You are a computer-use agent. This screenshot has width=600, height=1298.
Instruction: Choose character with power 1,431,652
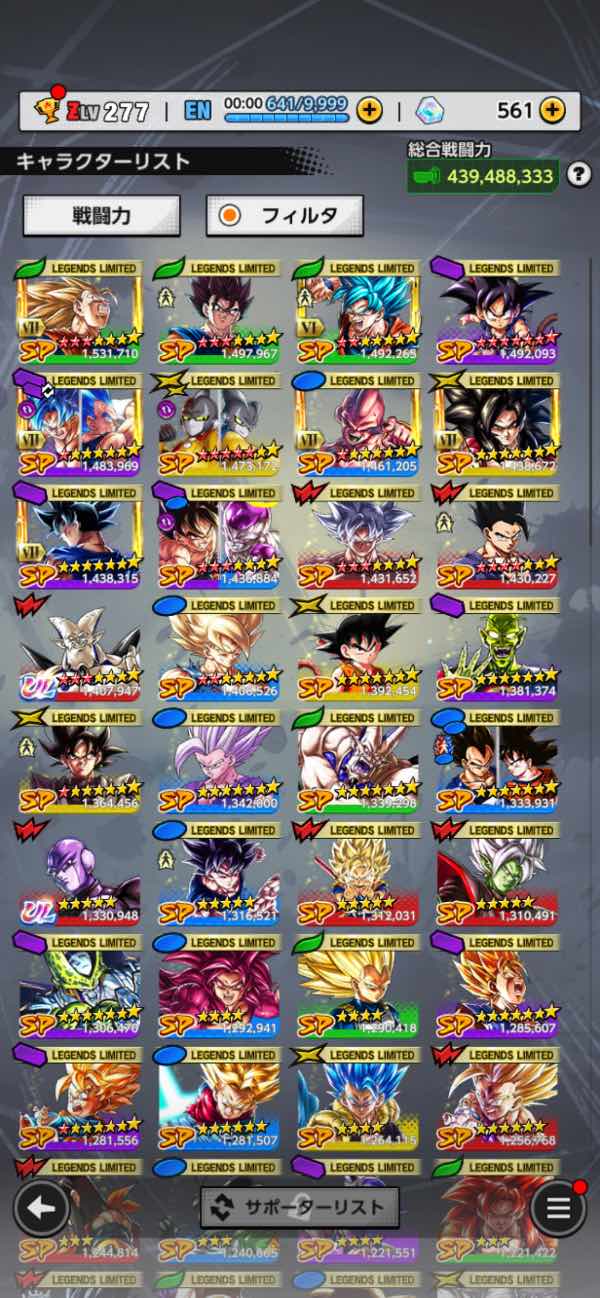pyautogui.click(x=358, y=537)
